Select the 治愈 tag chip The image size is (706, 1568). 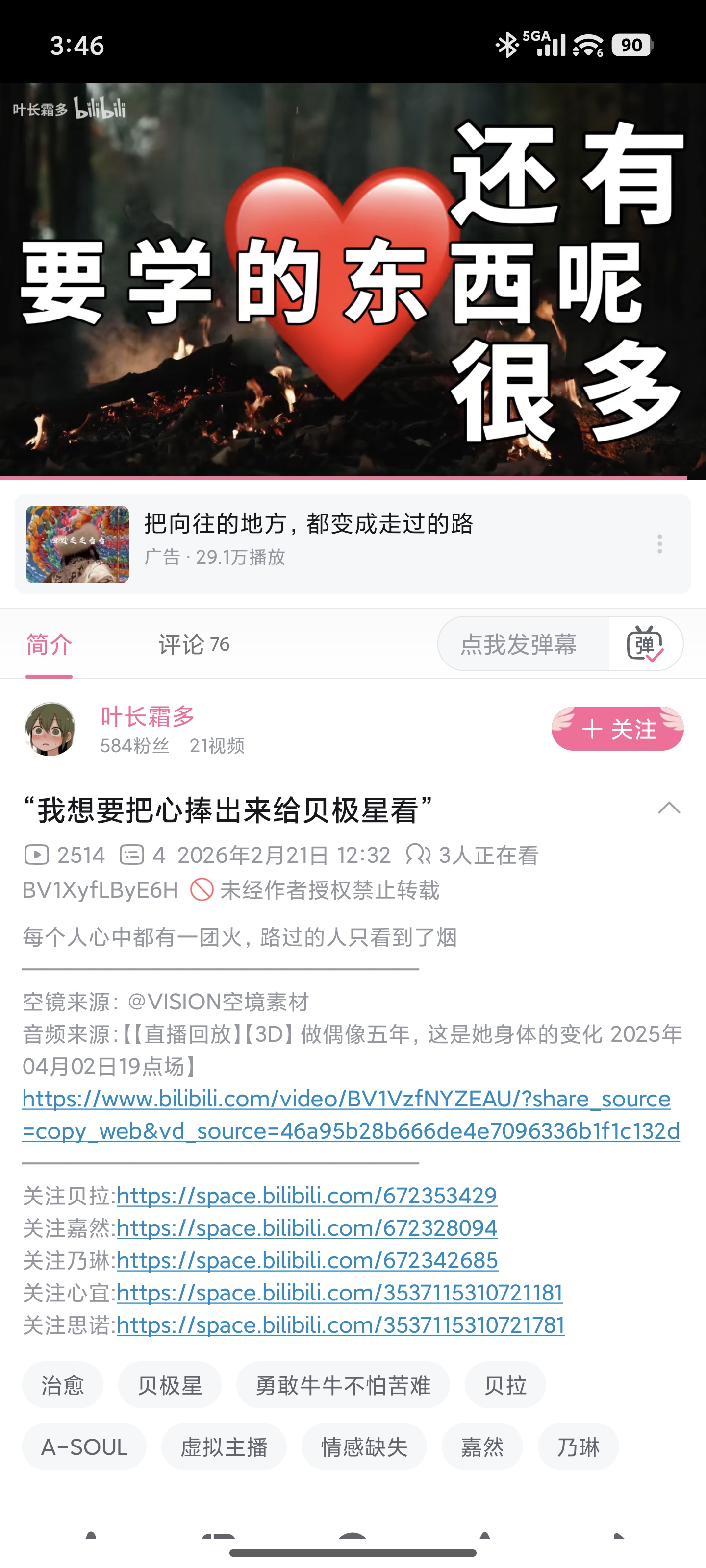pos(62,1385)
